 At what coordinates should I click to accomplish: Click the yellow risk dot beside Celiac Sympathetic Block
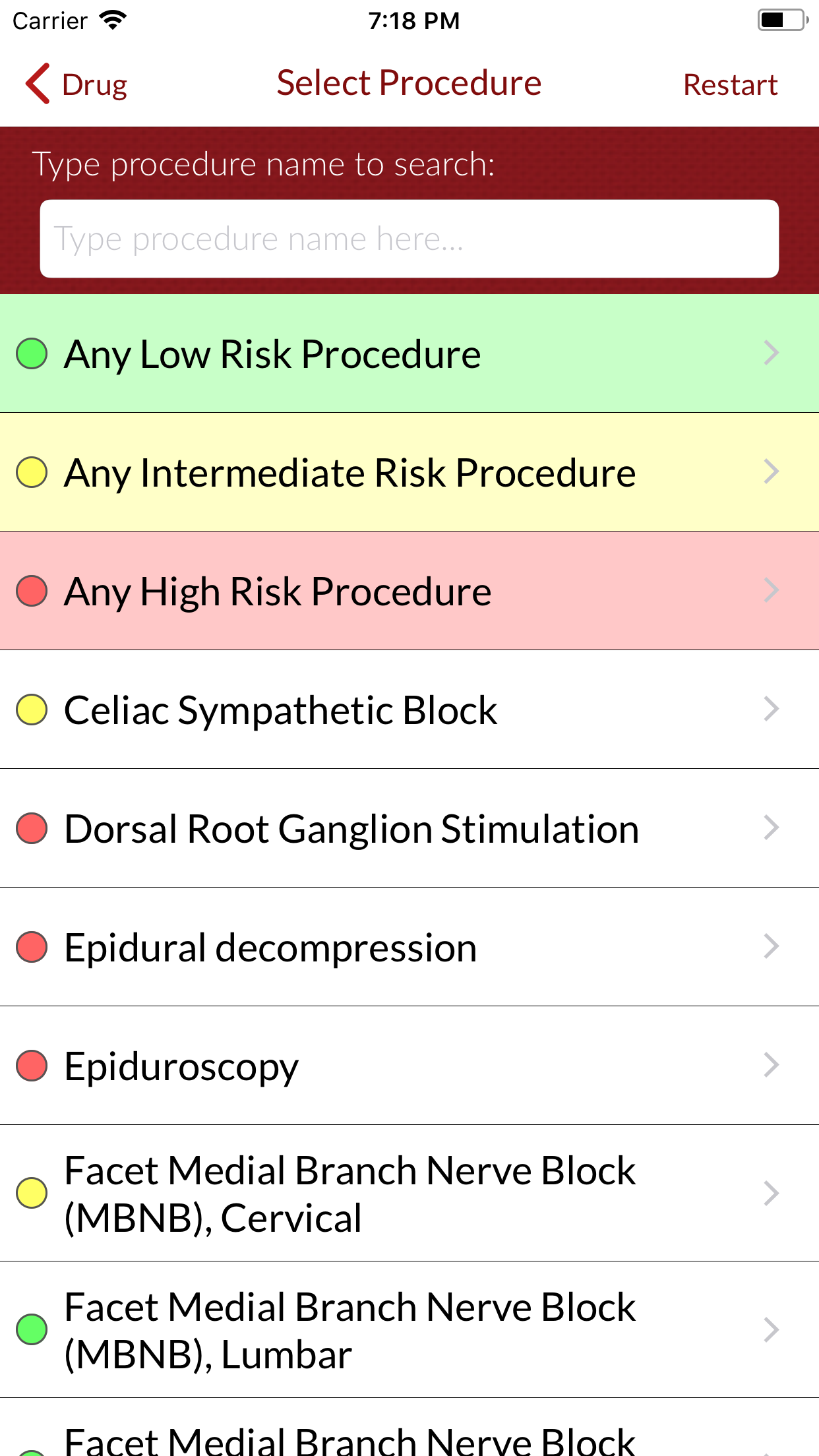point(31,710)
